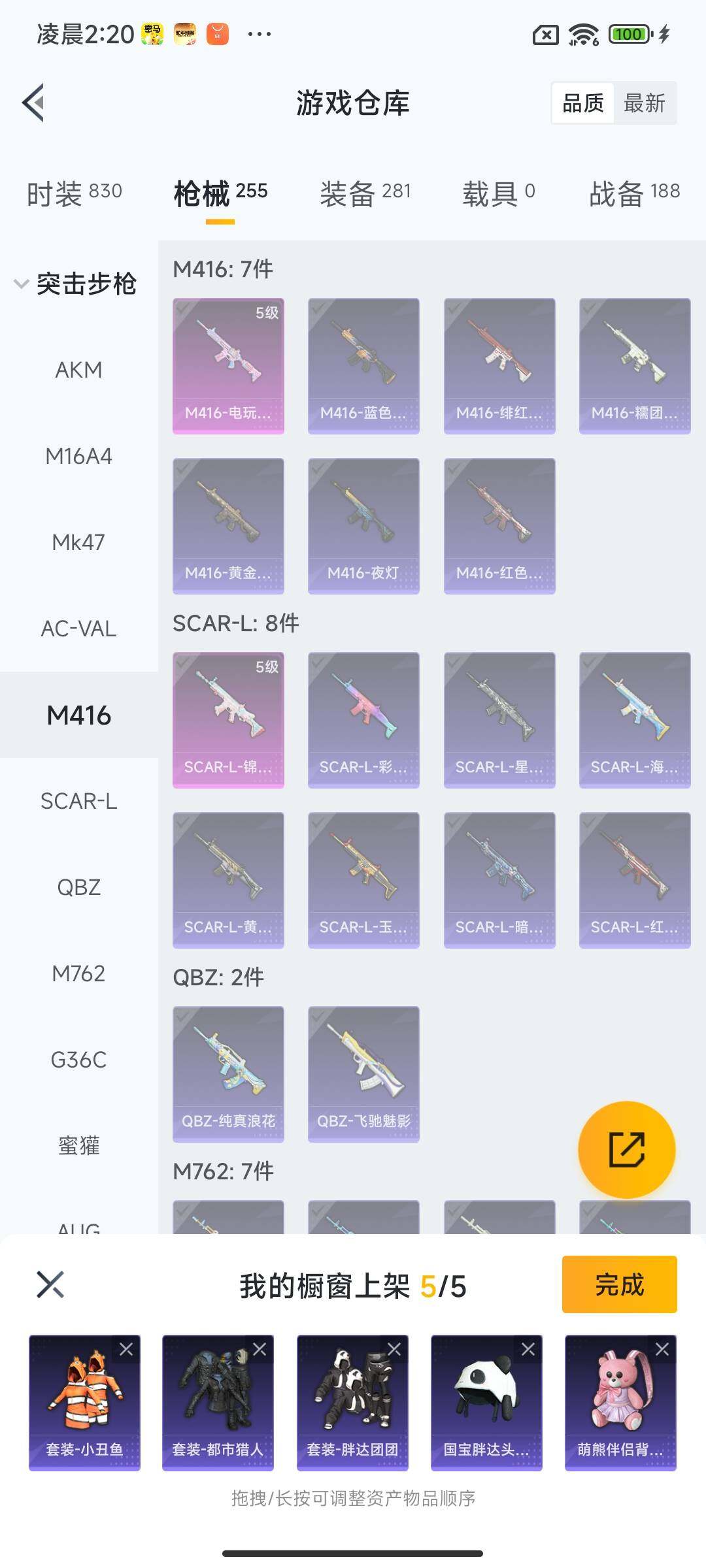Sort inventory by 最新
706x1568 pixels.
(x=644, y=103)
